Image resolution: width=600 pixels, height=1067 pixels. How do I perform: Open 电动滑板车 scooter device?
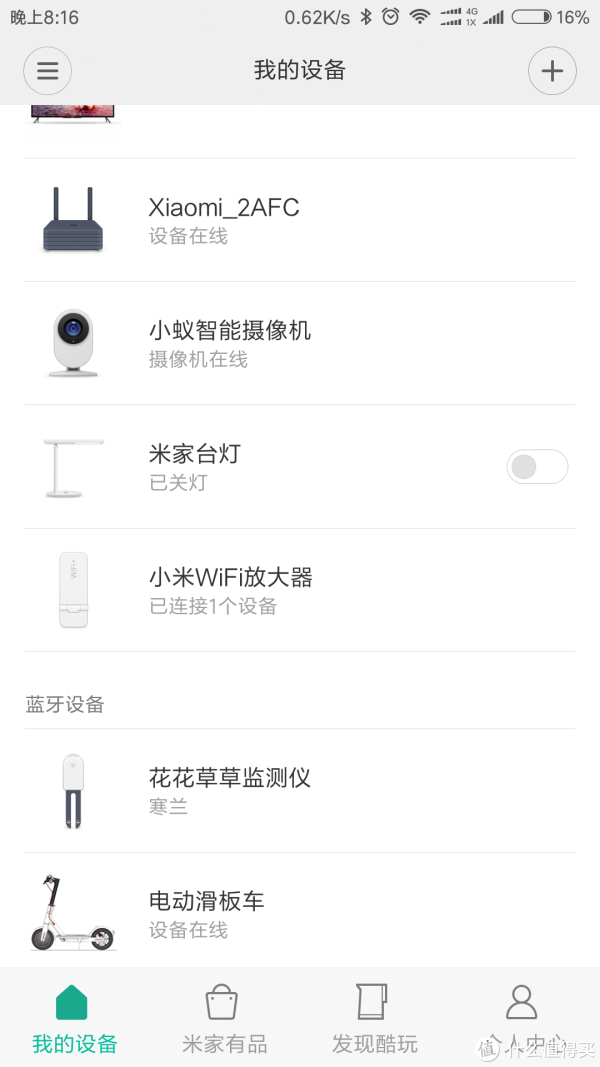pos(300,910)
